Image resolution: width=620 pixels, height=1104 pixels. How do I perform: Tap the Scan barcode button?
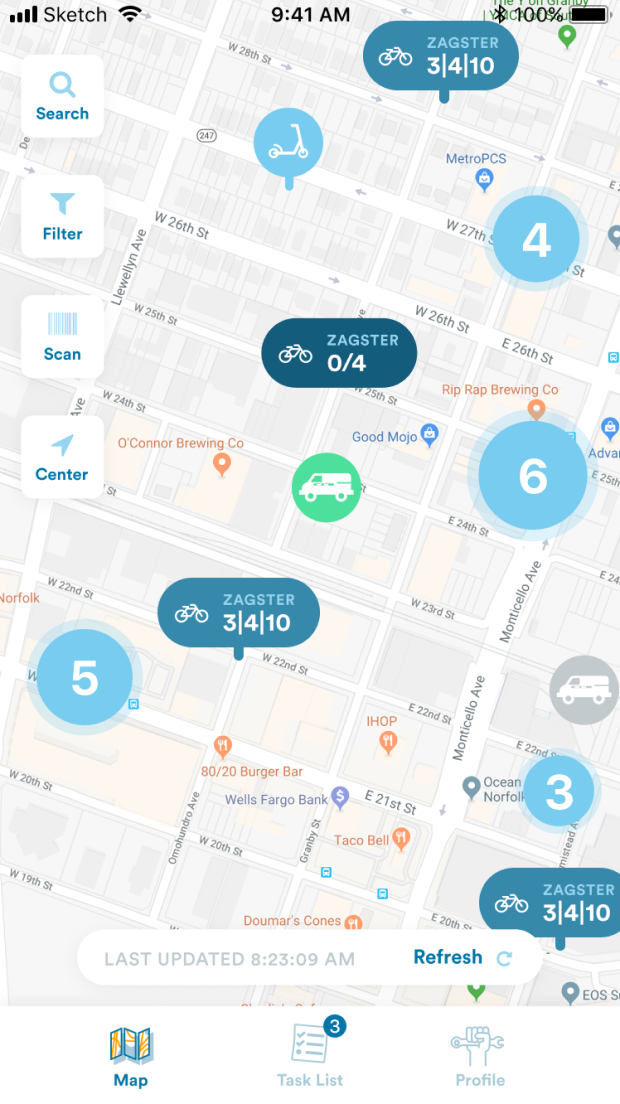click(x=62, y=337)
